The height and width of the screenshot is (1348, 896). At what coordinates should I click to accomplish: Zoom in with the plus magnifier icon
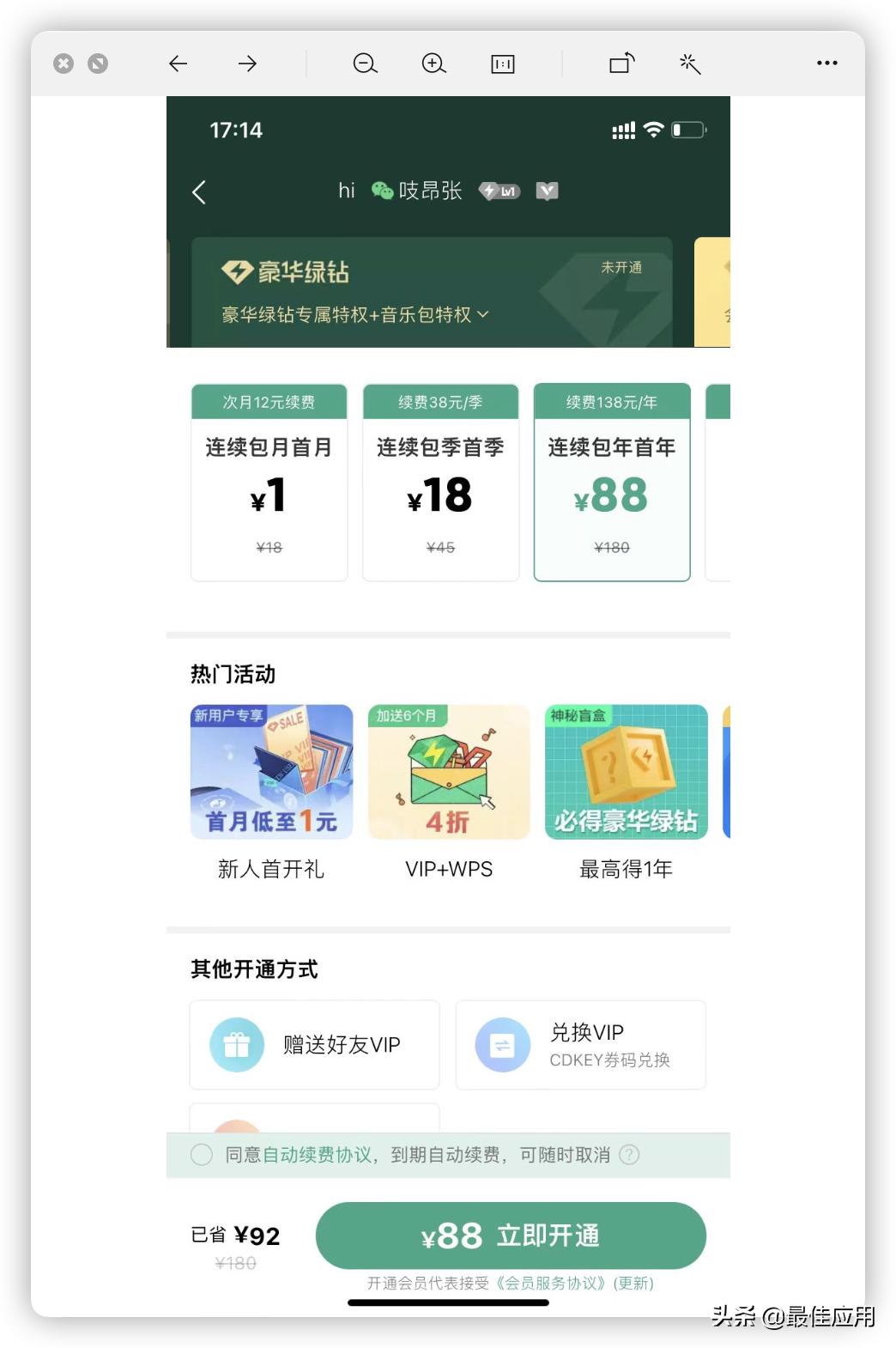(x=433, y=64)
